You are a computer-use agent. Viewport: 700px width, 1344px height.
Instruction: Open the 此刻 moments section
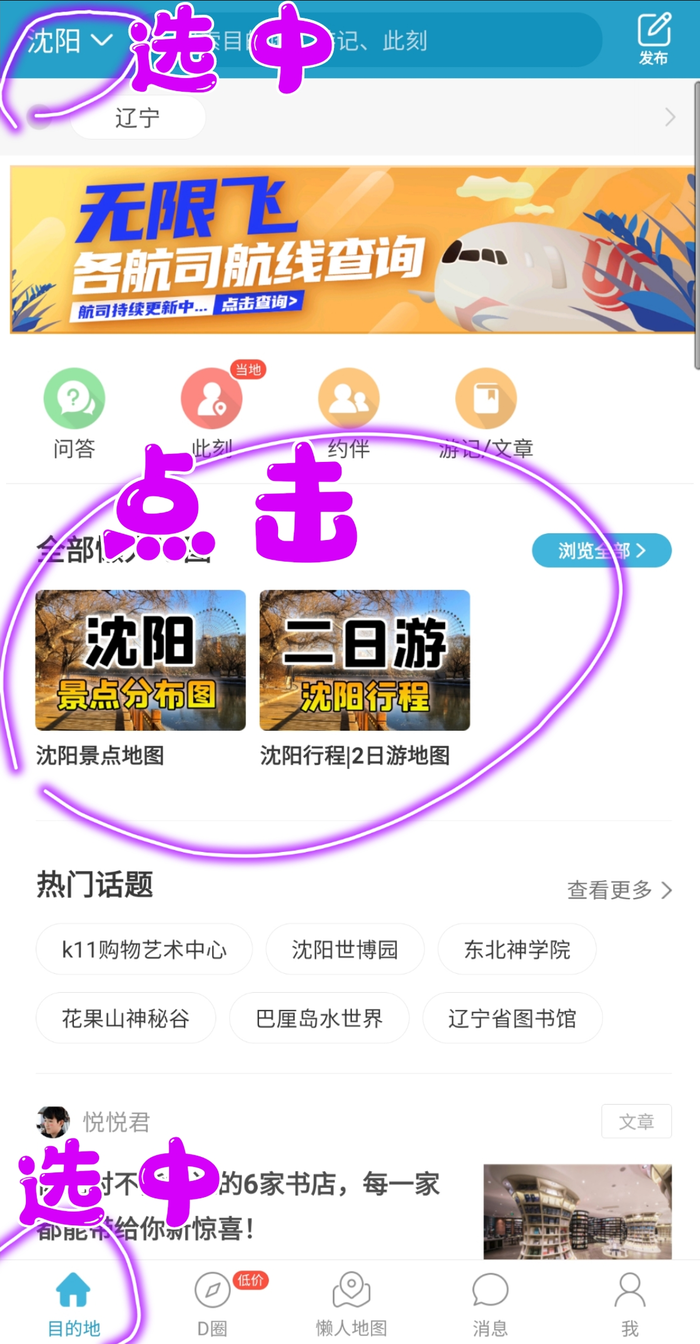tap(212, 412)
